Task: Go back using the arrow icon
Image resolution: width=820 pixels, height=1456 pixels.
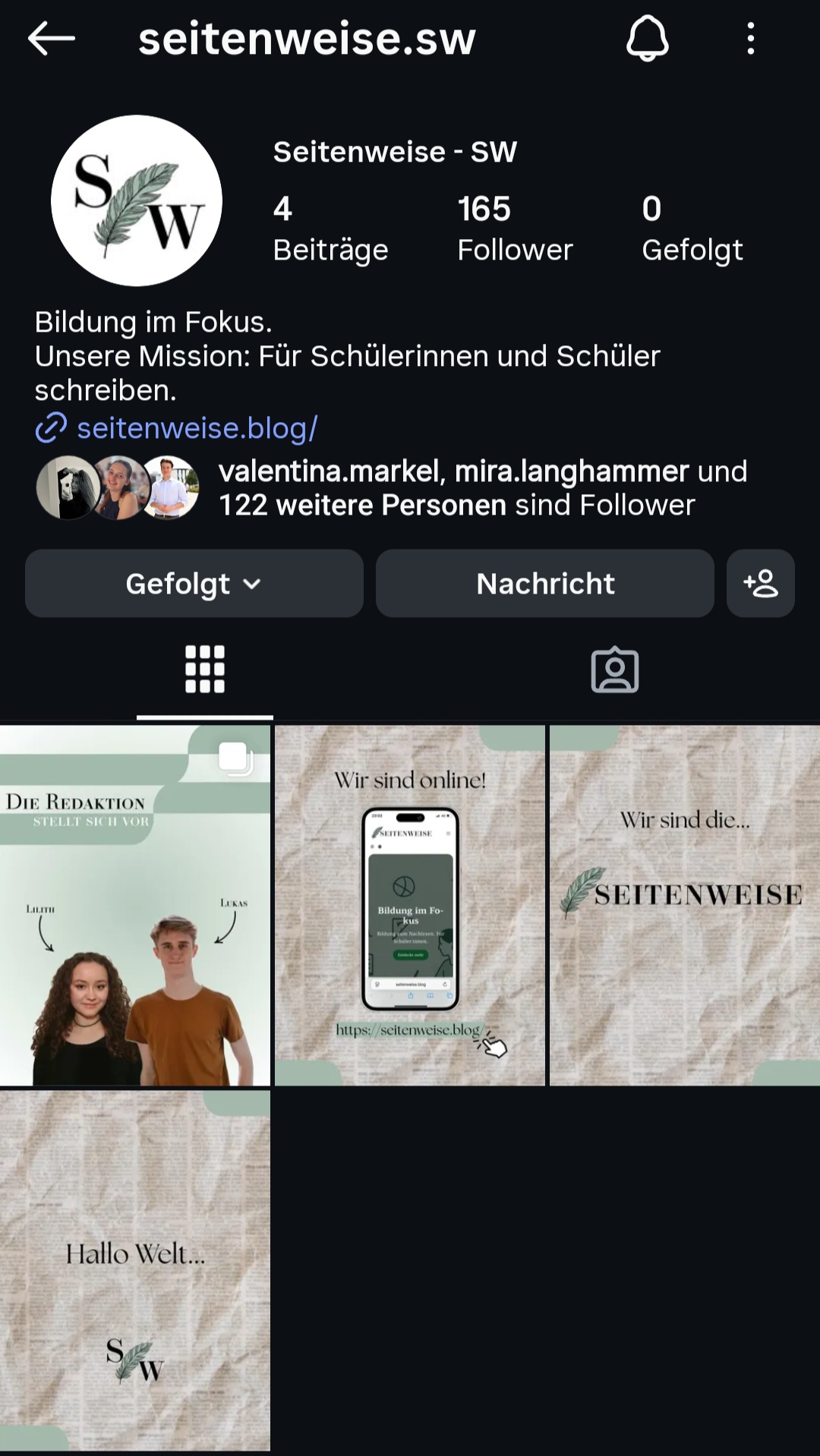Action: coord(51,38)
